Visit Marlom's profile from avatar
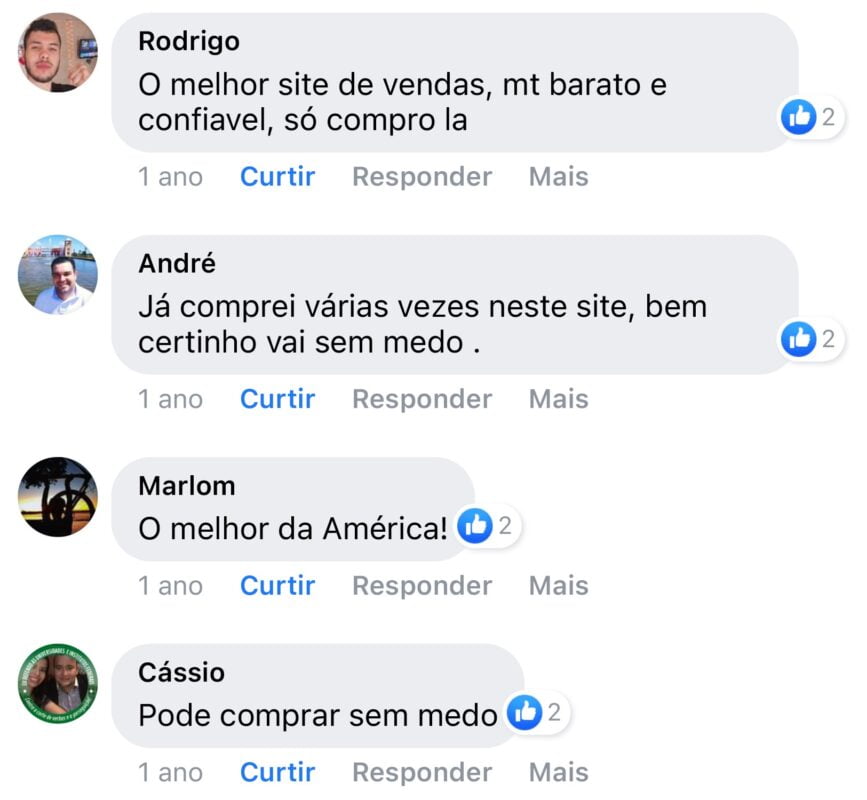The height and width of the screenshot is (800, 867). click(x=58, y=497)
